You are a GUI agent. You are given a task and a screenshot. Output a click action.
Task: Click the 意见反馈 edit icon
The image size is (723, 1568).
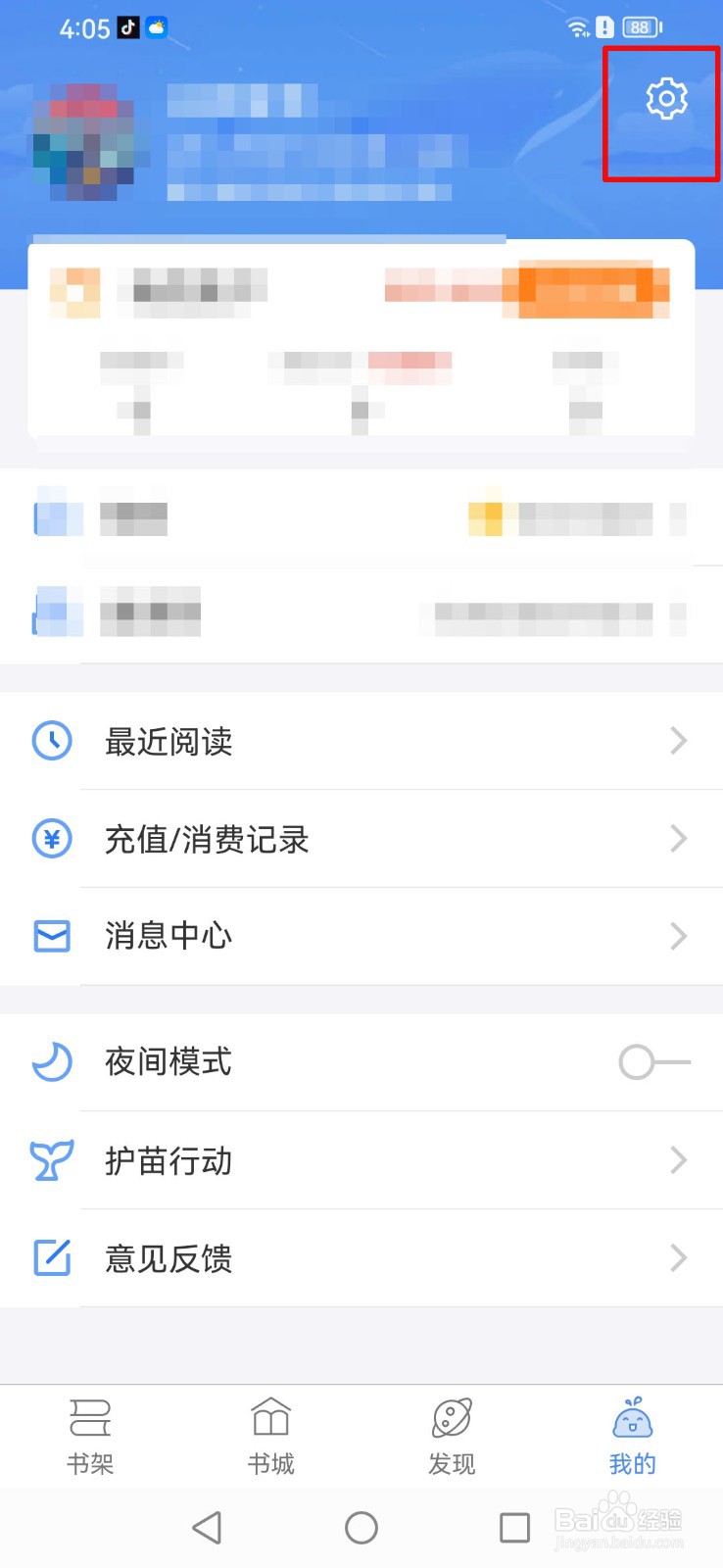click(51, 1258)
